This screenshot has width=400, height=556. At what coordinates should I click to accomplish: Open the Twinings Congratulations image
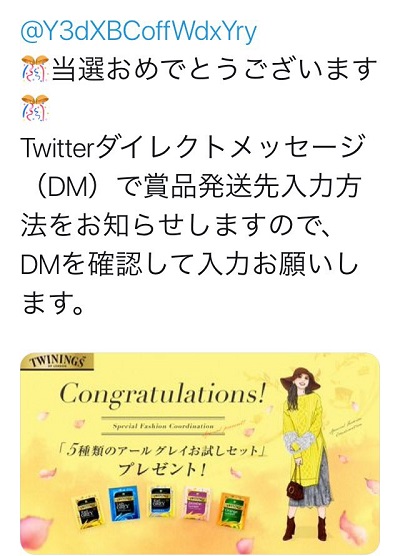point(200,454)
